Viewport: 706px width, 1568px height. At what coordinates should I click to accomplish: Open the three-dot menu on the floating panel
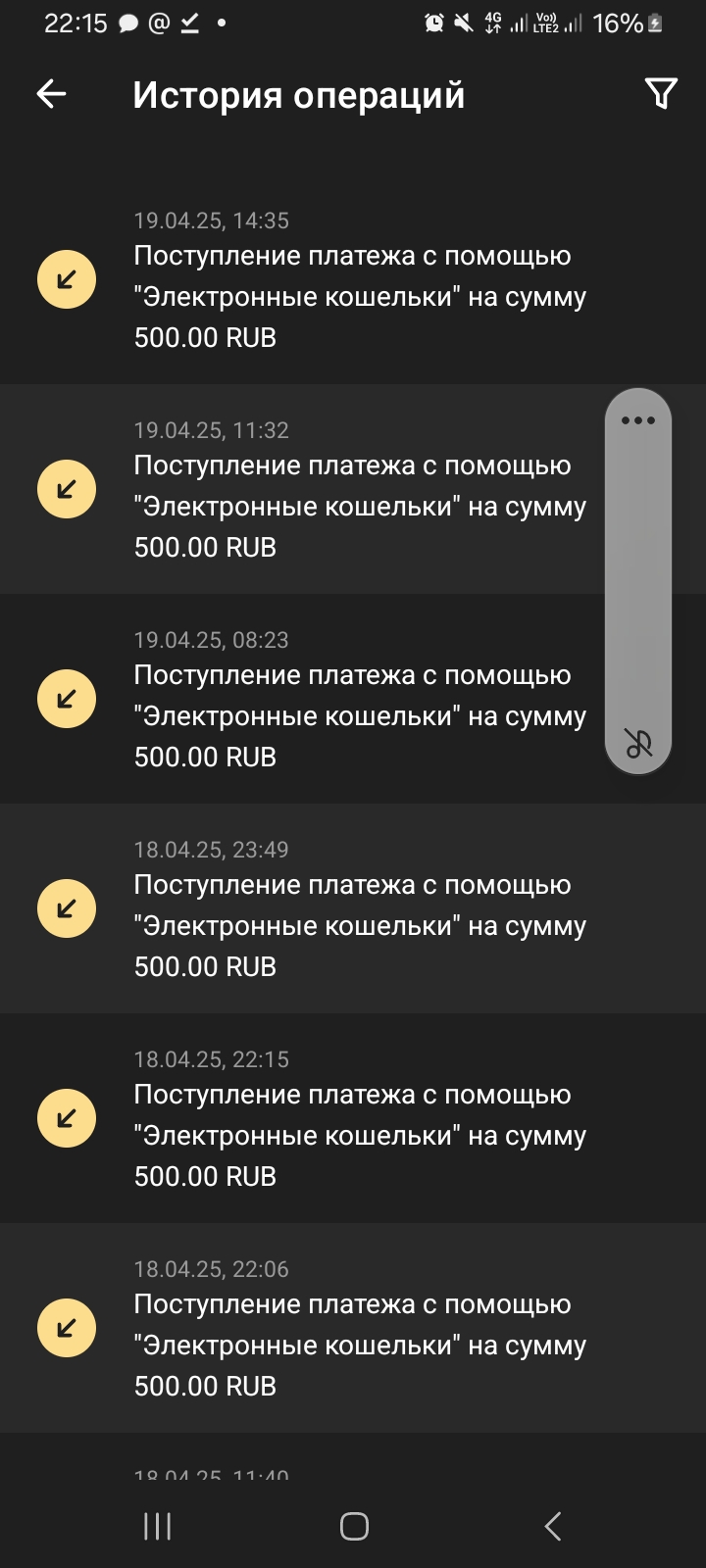pyautogui.click(x=638, y=420)
